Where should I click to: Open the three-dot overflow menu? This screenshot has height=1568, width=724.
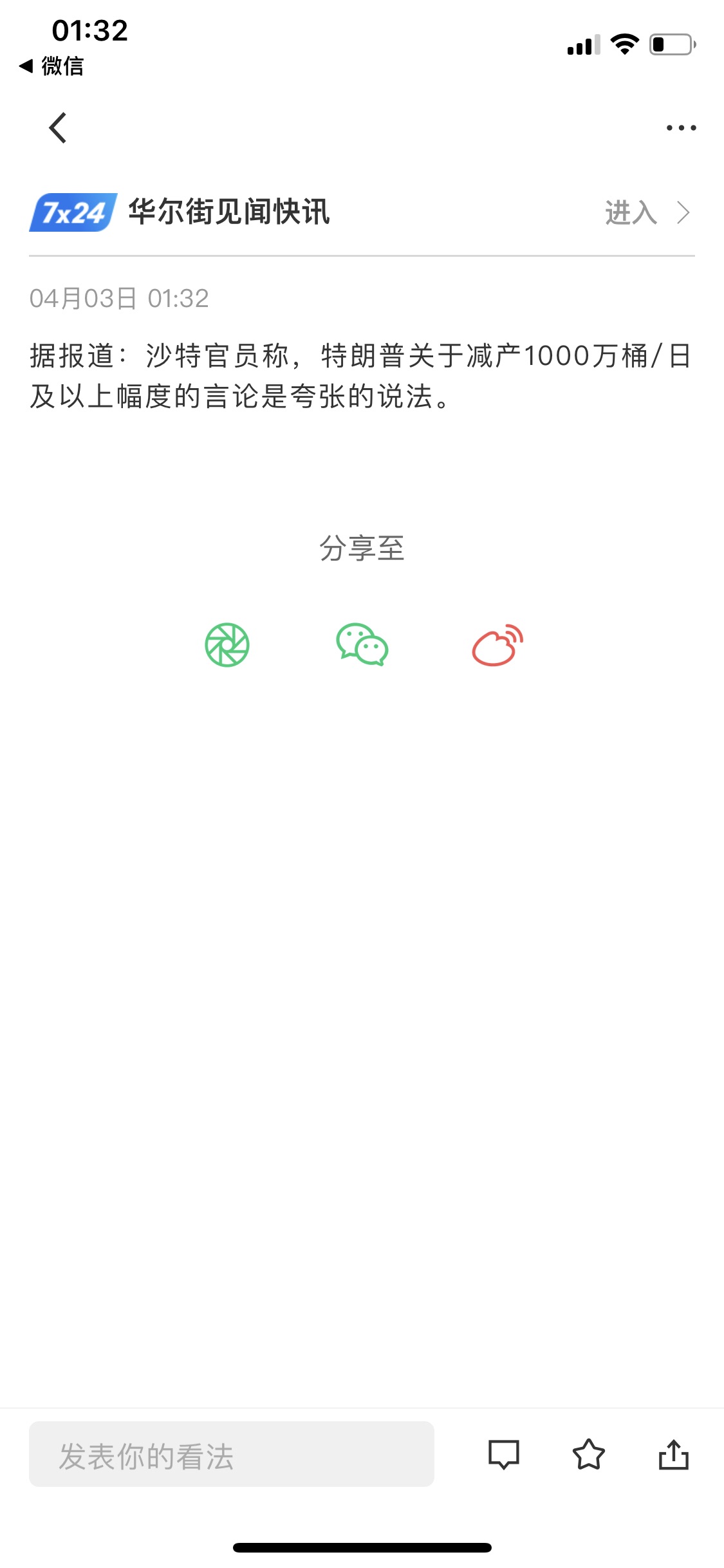pos(681,127)
